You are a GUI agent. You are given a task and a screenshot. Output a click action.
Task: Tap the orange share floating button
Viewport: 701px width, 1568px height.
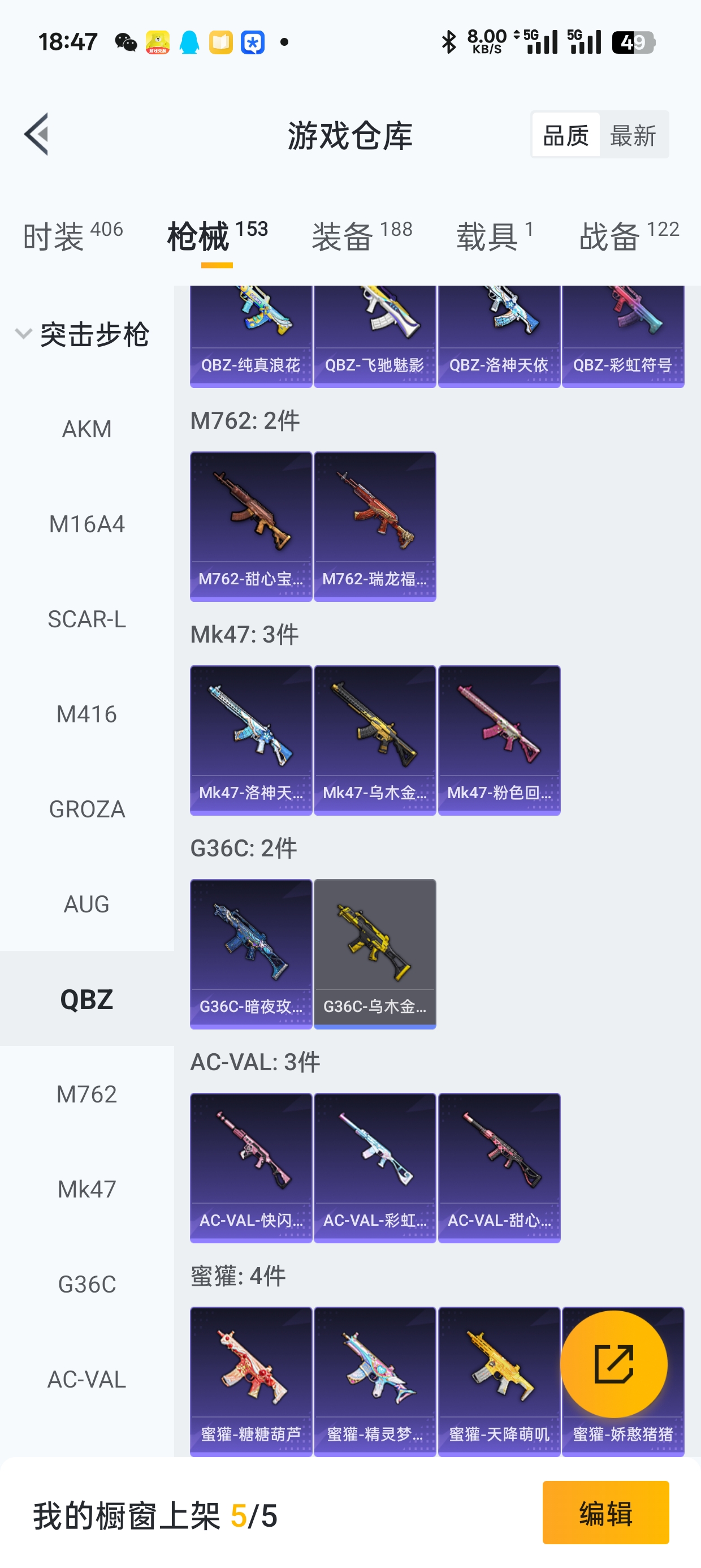(x=613, y=1364)
